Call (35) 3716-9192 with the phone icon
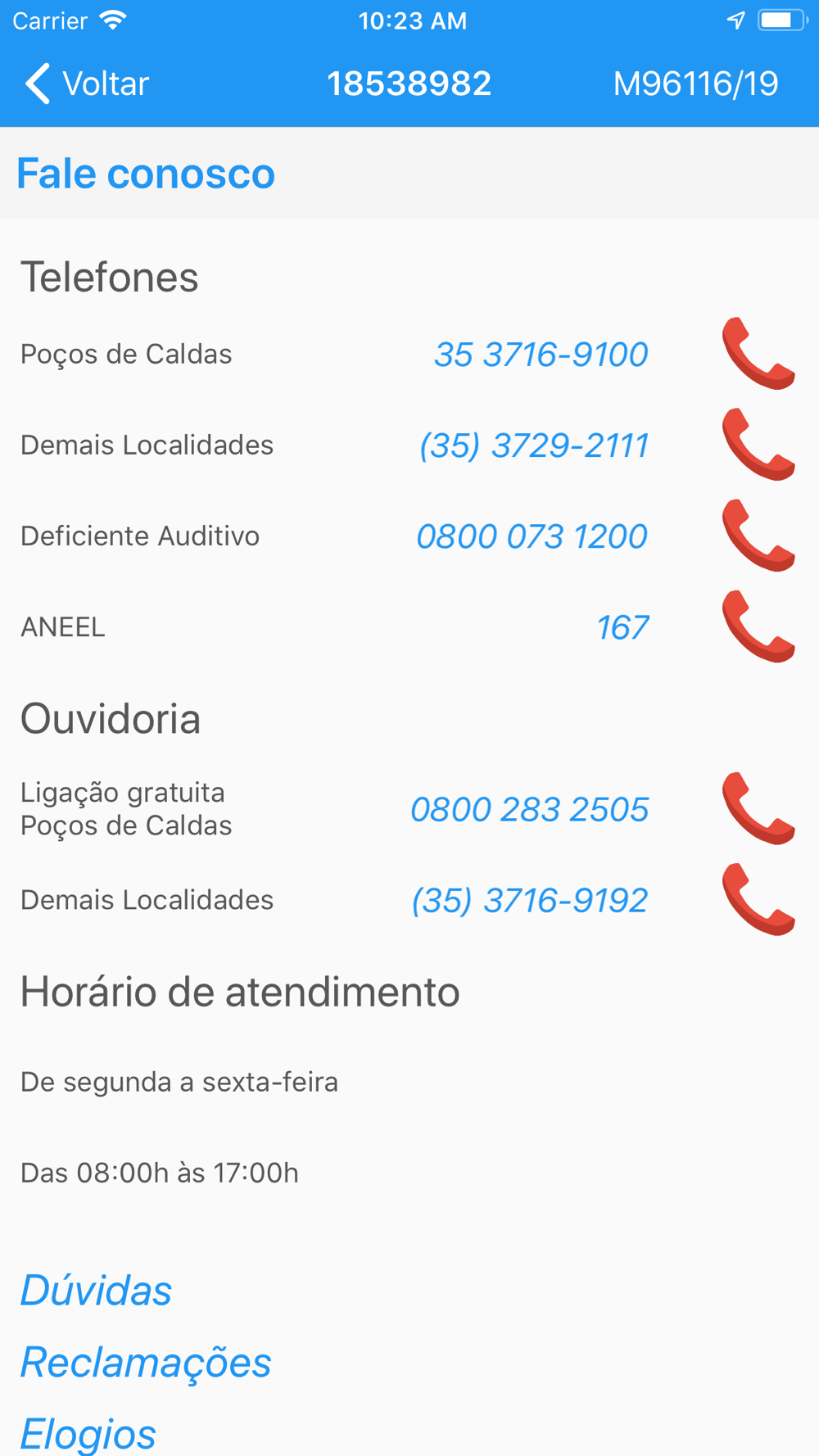Screen dimensions: 819x1456 tap(758, 899)
